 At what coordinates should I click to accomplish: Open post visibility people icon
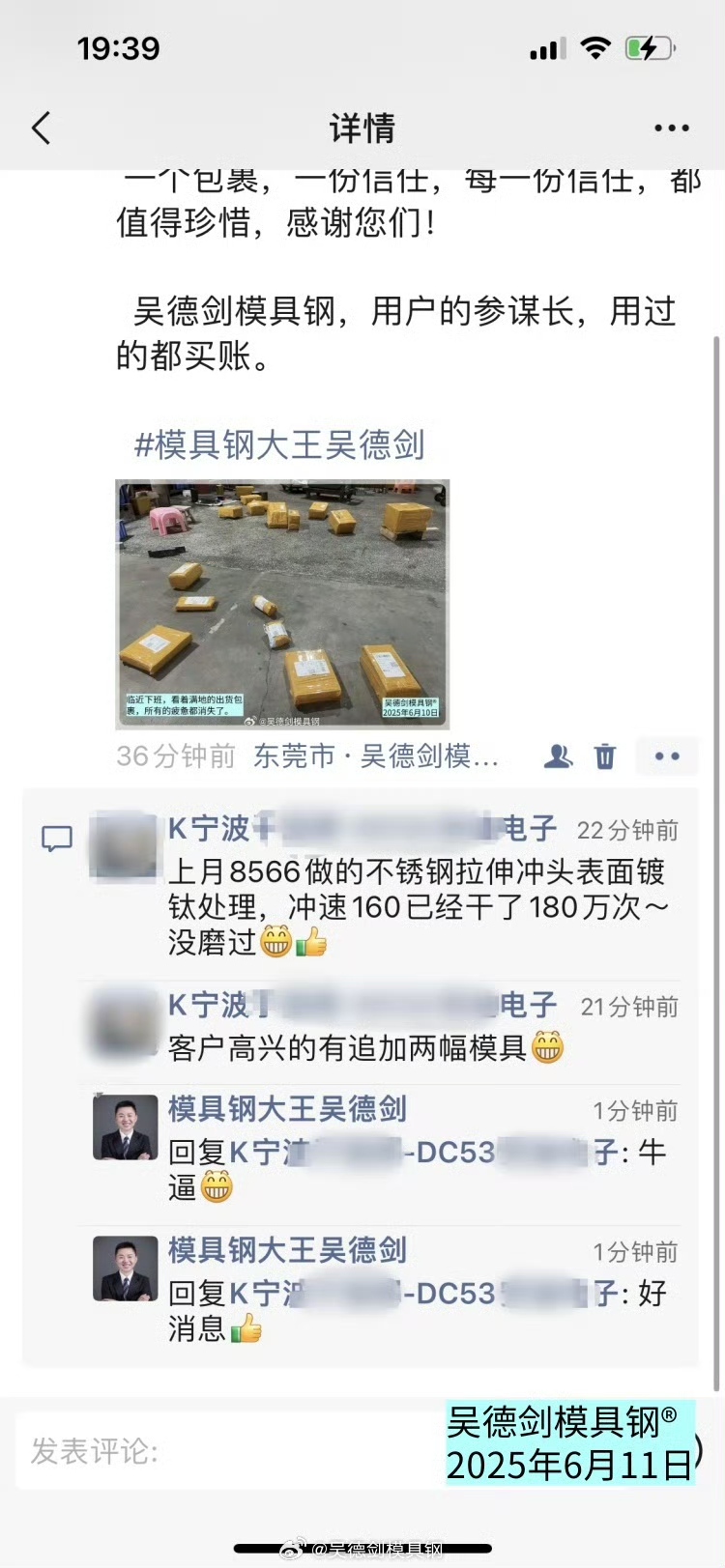(558, 755)
